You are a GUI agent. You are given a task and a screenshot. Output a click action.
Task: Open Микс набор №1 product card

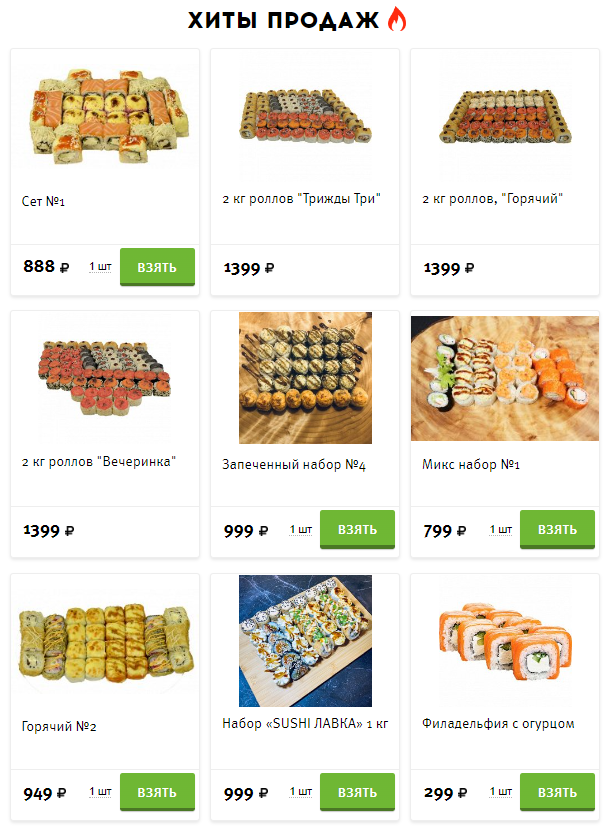(x=505, y=376)
